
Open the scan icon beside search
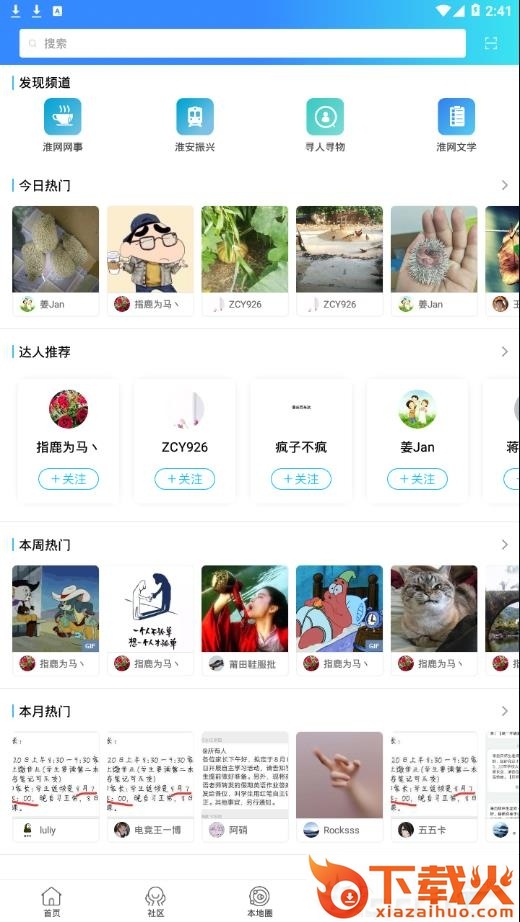(x=491, y=44)
